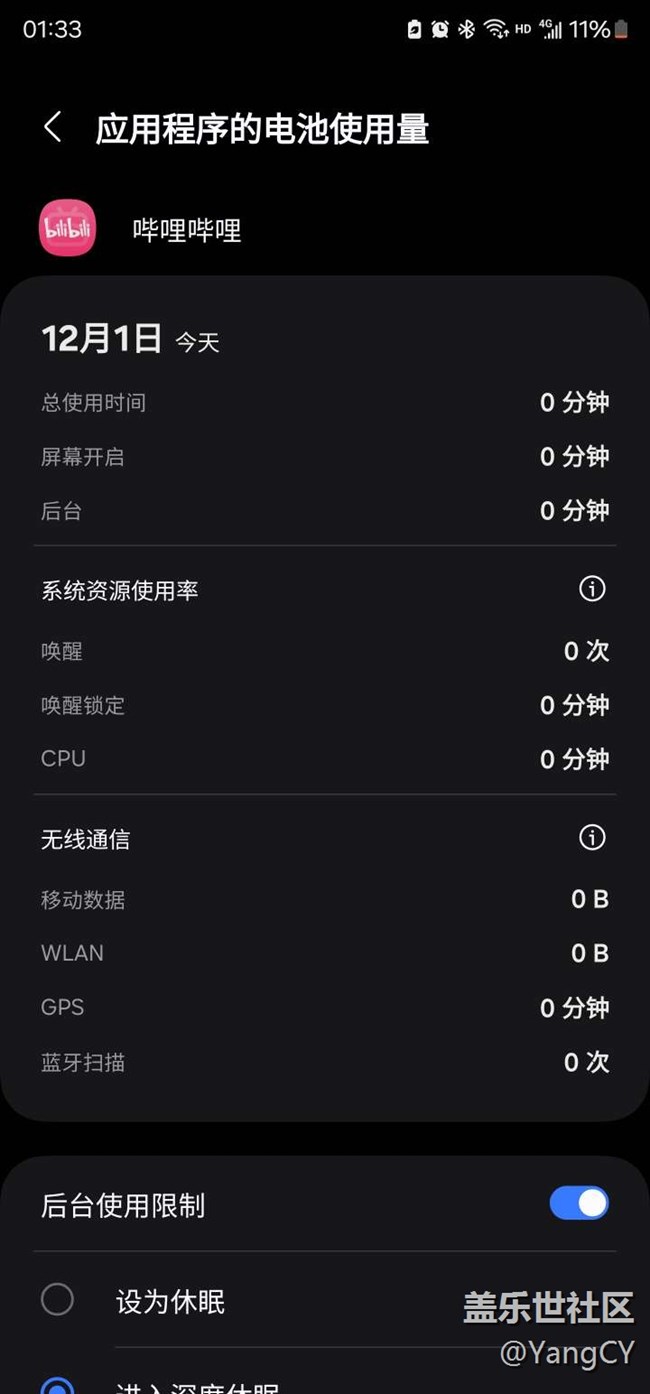
Task: Open the info icon beside 无线通信
Action: point(592,838)
